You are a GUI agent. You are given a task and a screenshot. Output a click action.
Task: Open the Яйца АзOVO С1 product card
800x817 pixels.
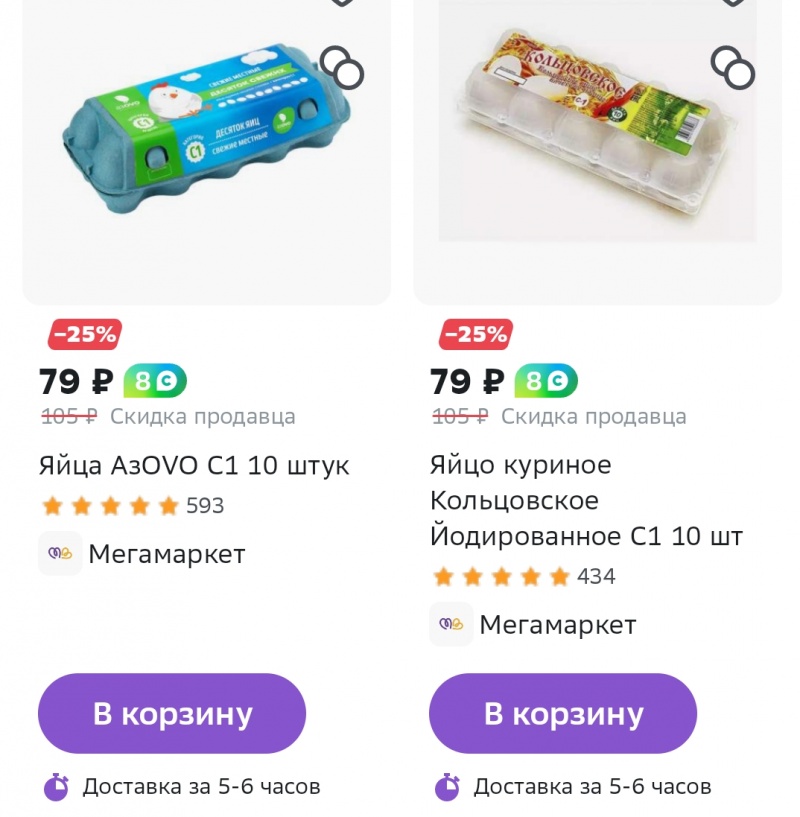[x=194, y=466]
